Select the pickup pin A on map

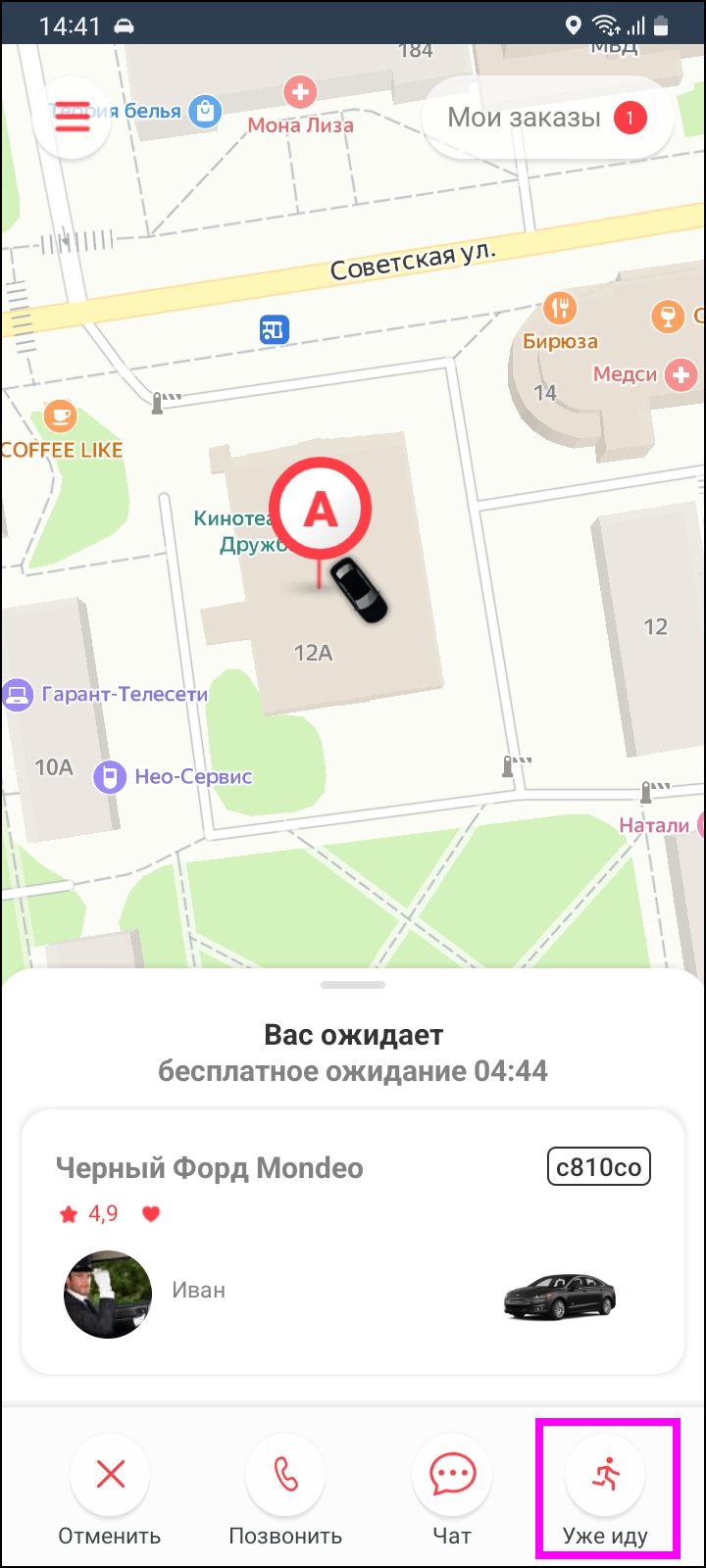321,511
